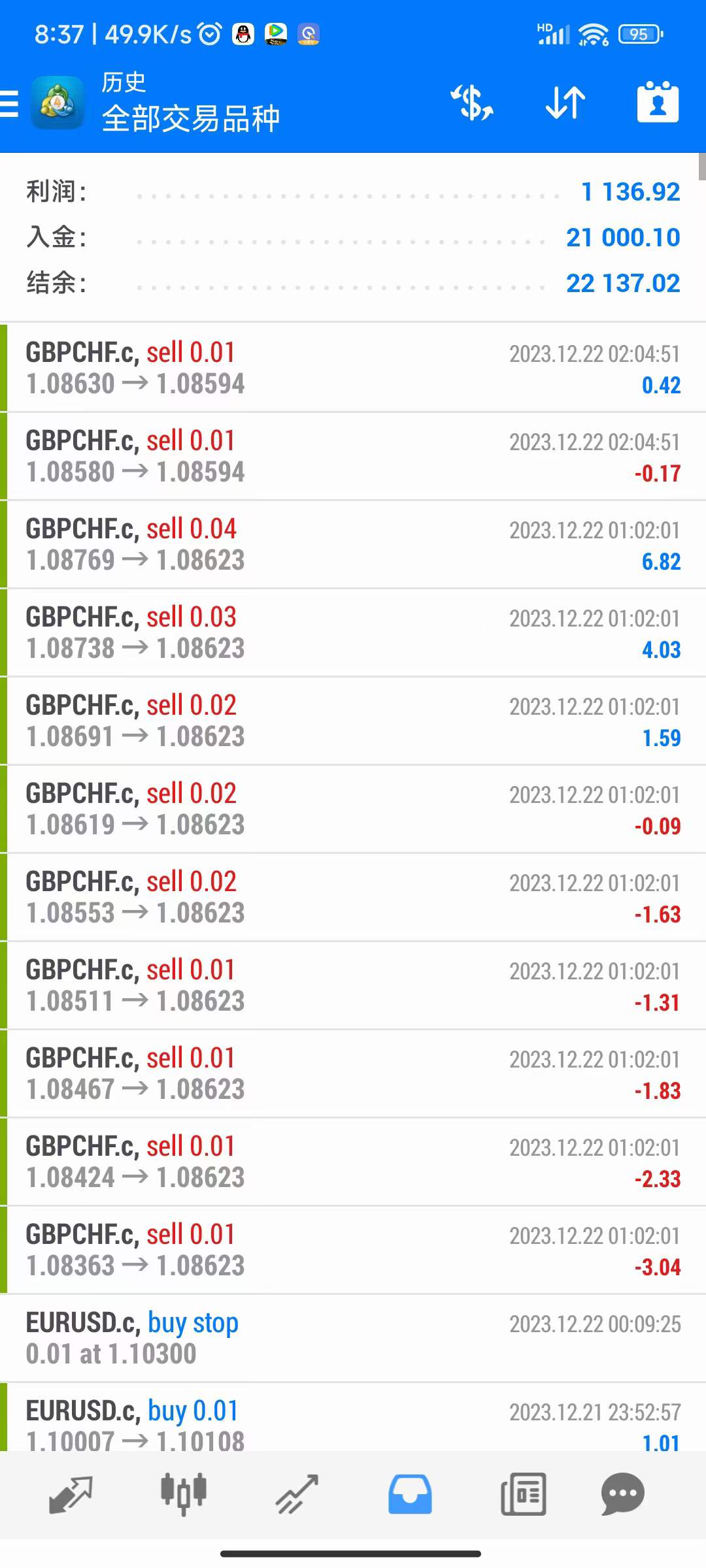Open the hamburger menu on the left edge
The height and width of the screenshot is (1568, 706).
(8, 103)
